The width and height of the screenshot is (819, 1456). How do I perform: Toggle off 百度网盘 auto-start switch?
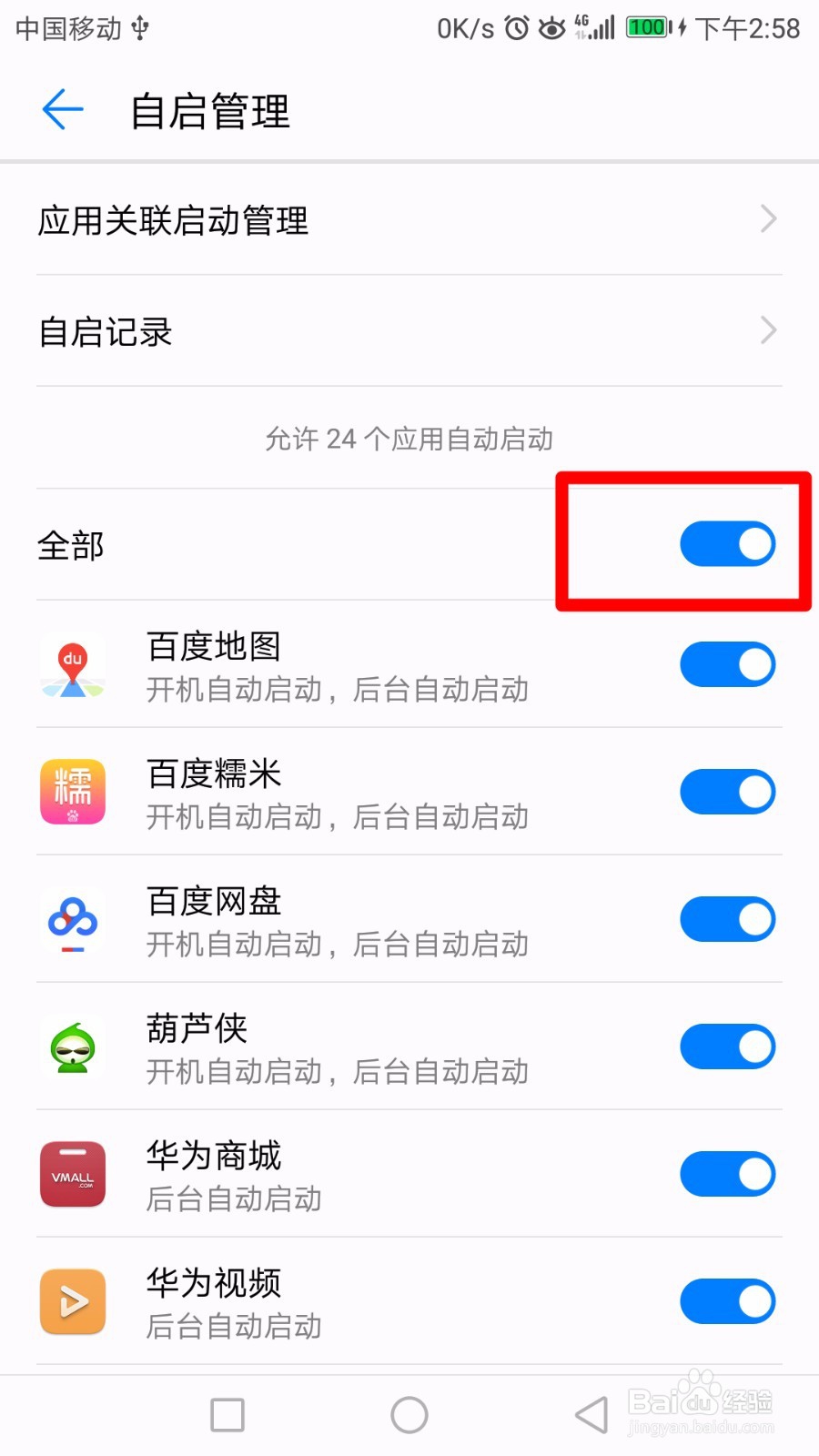[x=727, y=919]
